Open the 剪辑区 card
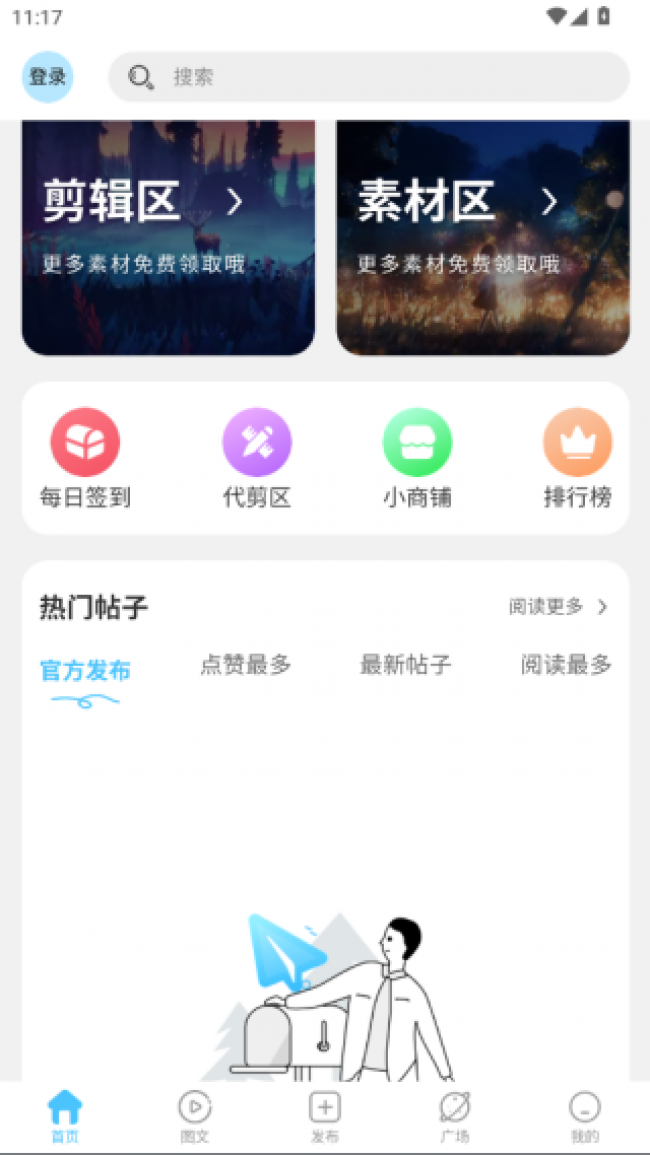650x1155 pixels. coord(168,237)
